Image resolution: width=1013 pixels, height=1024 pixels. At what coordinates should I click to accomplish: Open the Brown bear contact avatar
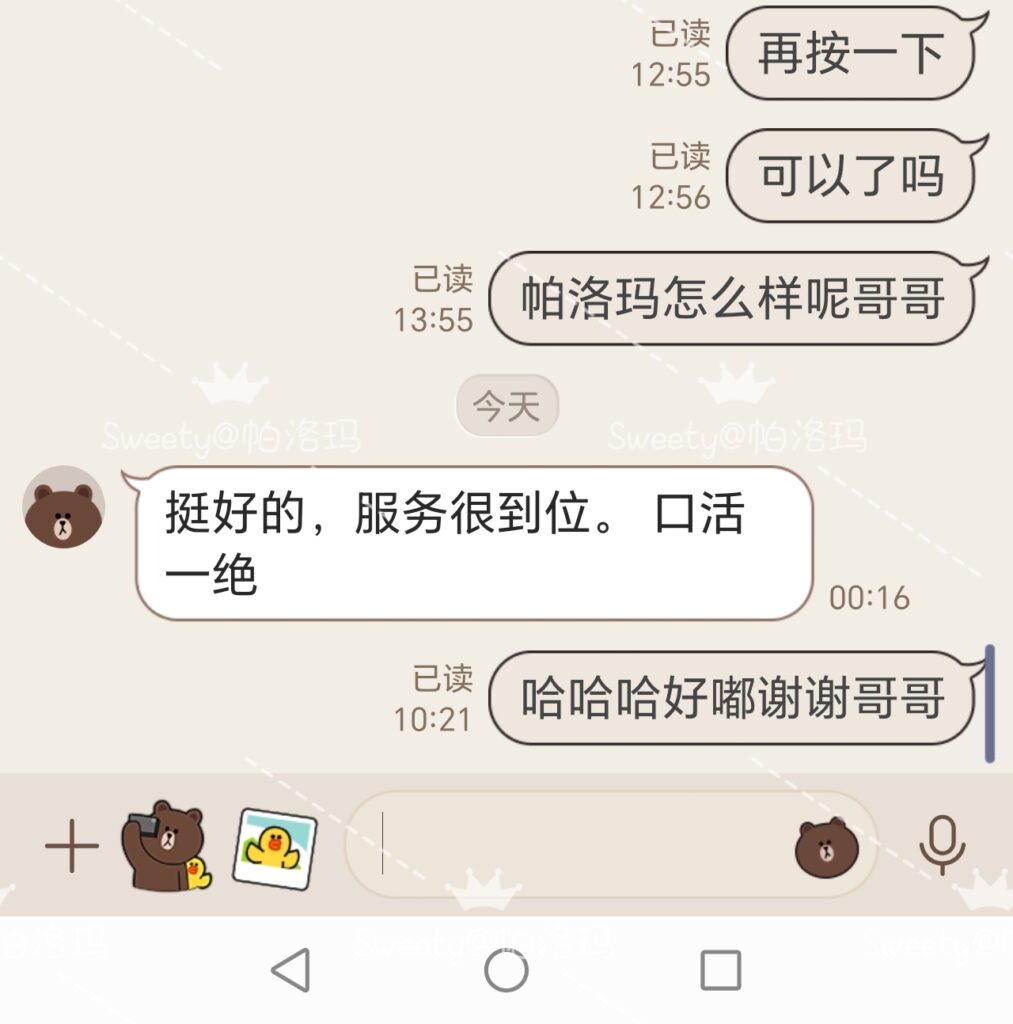point(63,507)
